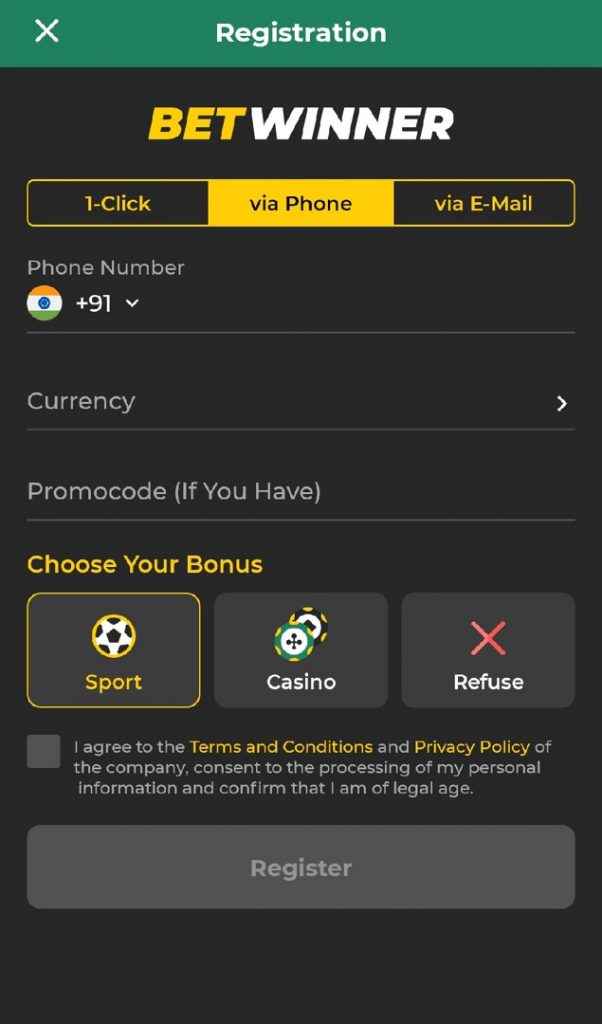Select Refuse bonus option
This screenshot has width=602, height=1024.
(488, 650)
